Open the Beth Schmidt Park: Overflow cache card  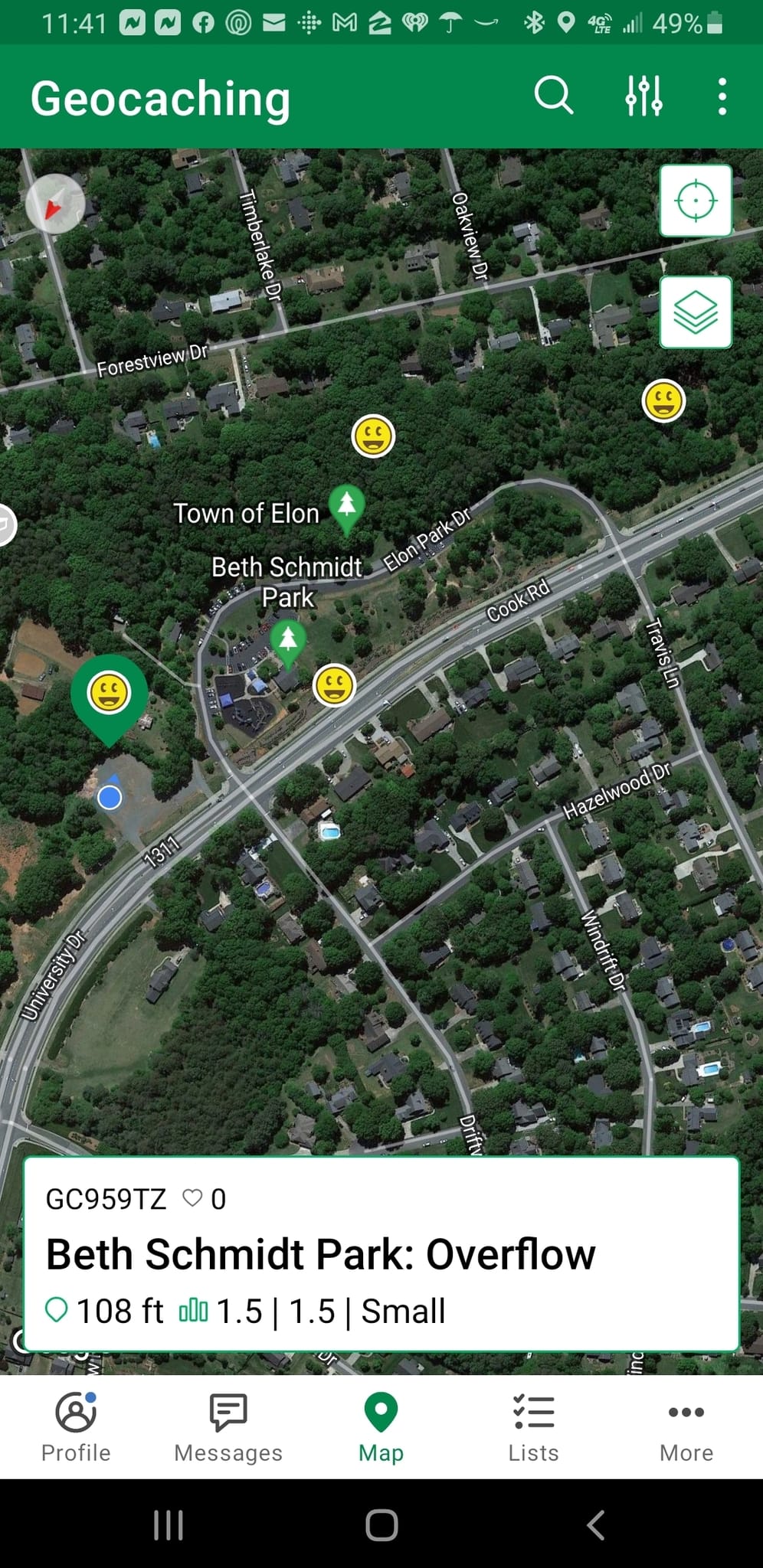[381, 1254]
